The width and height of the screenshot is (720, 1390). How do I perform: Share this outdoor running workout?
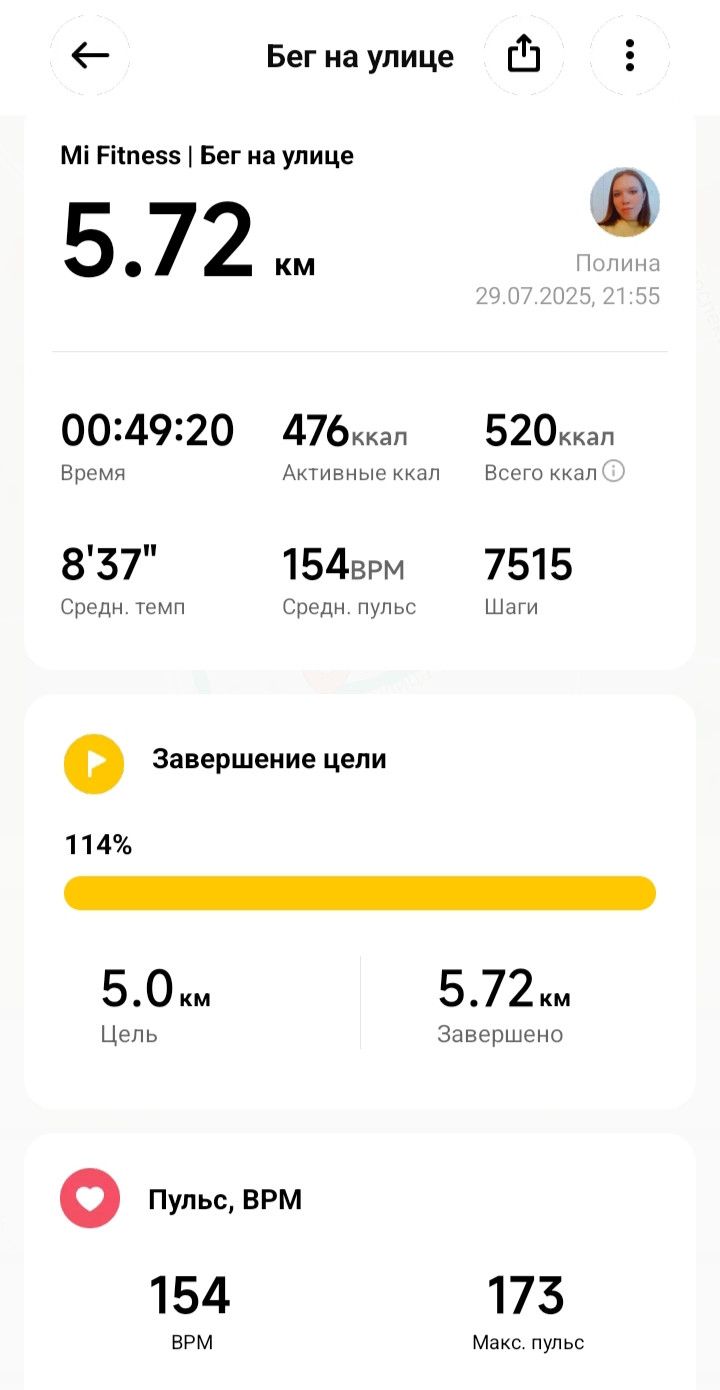[x=524, y=56]
